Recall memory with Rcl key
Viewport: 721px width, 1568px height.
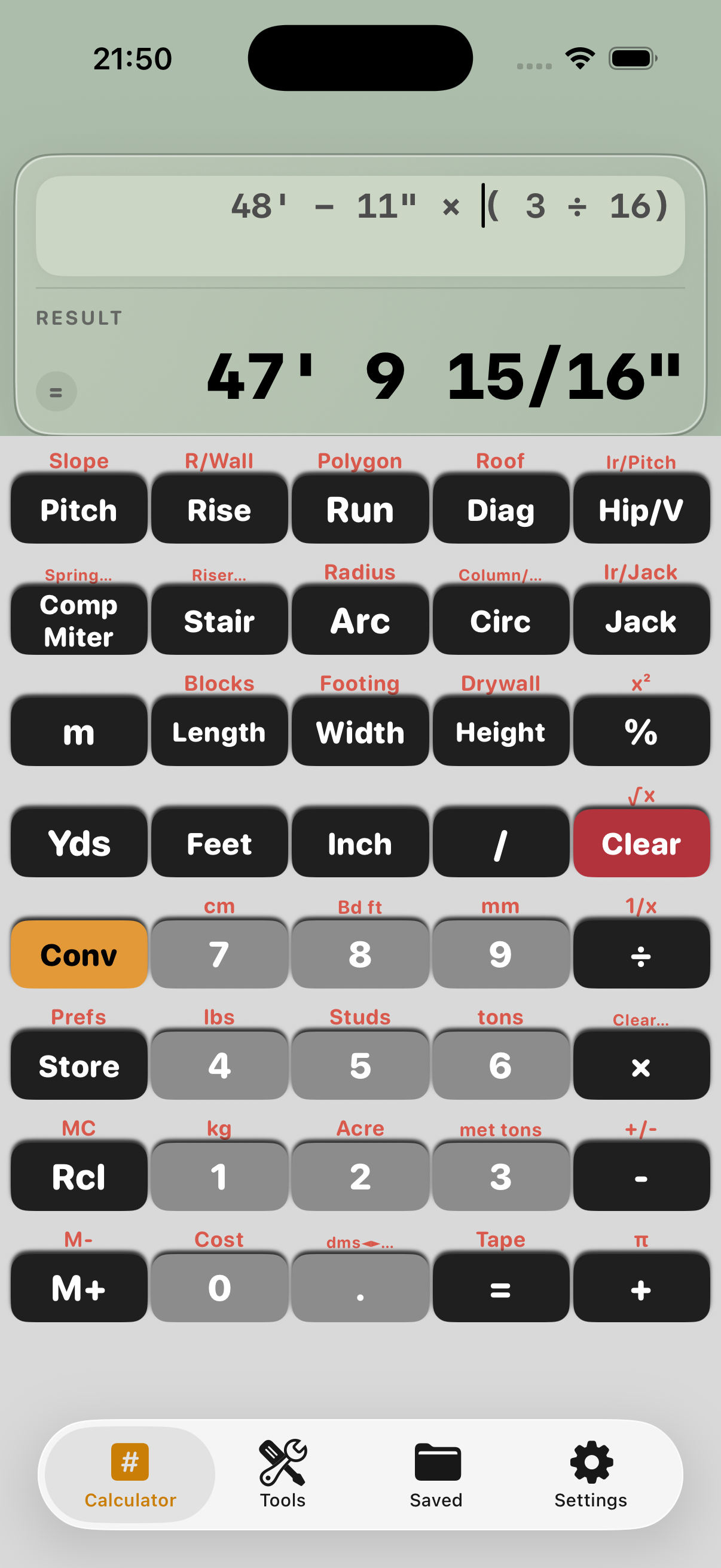coord(78,1176)
